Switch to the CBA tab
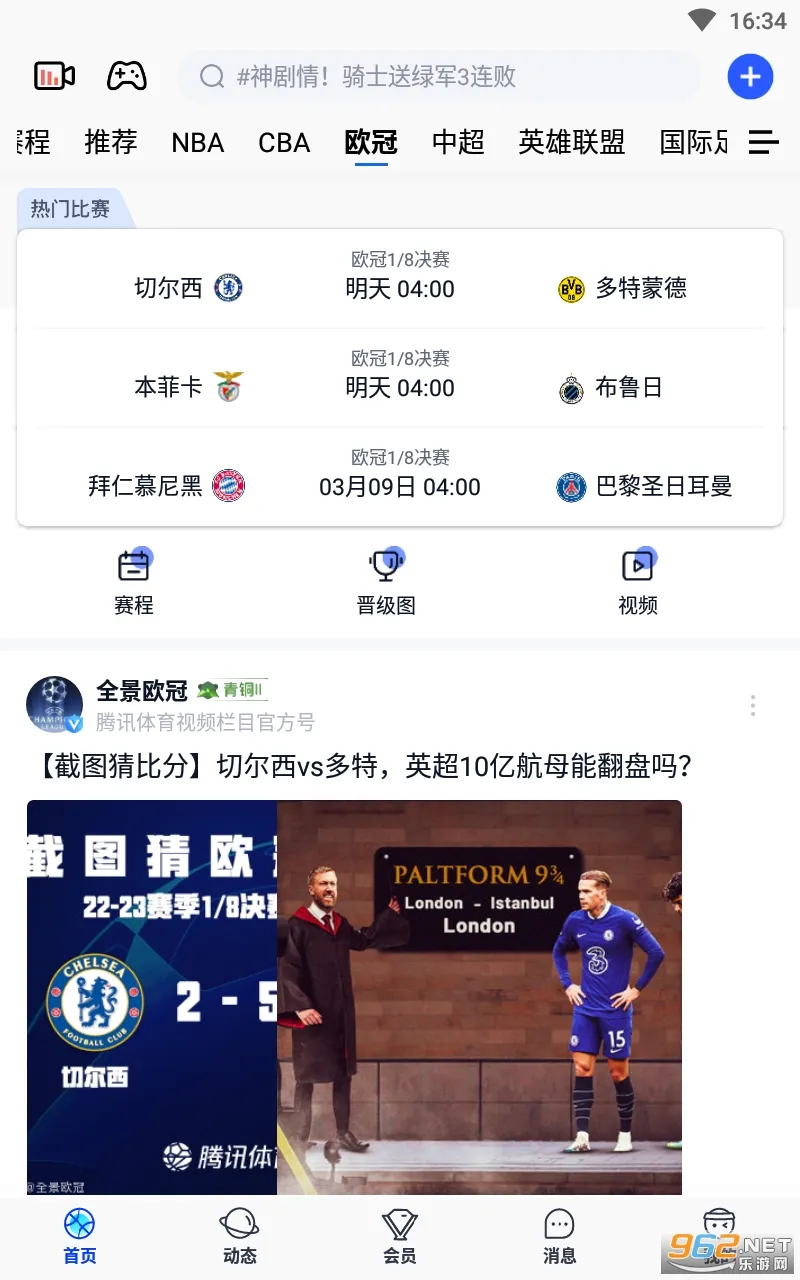The image size is (800, 1280). (x=284, y=143)
